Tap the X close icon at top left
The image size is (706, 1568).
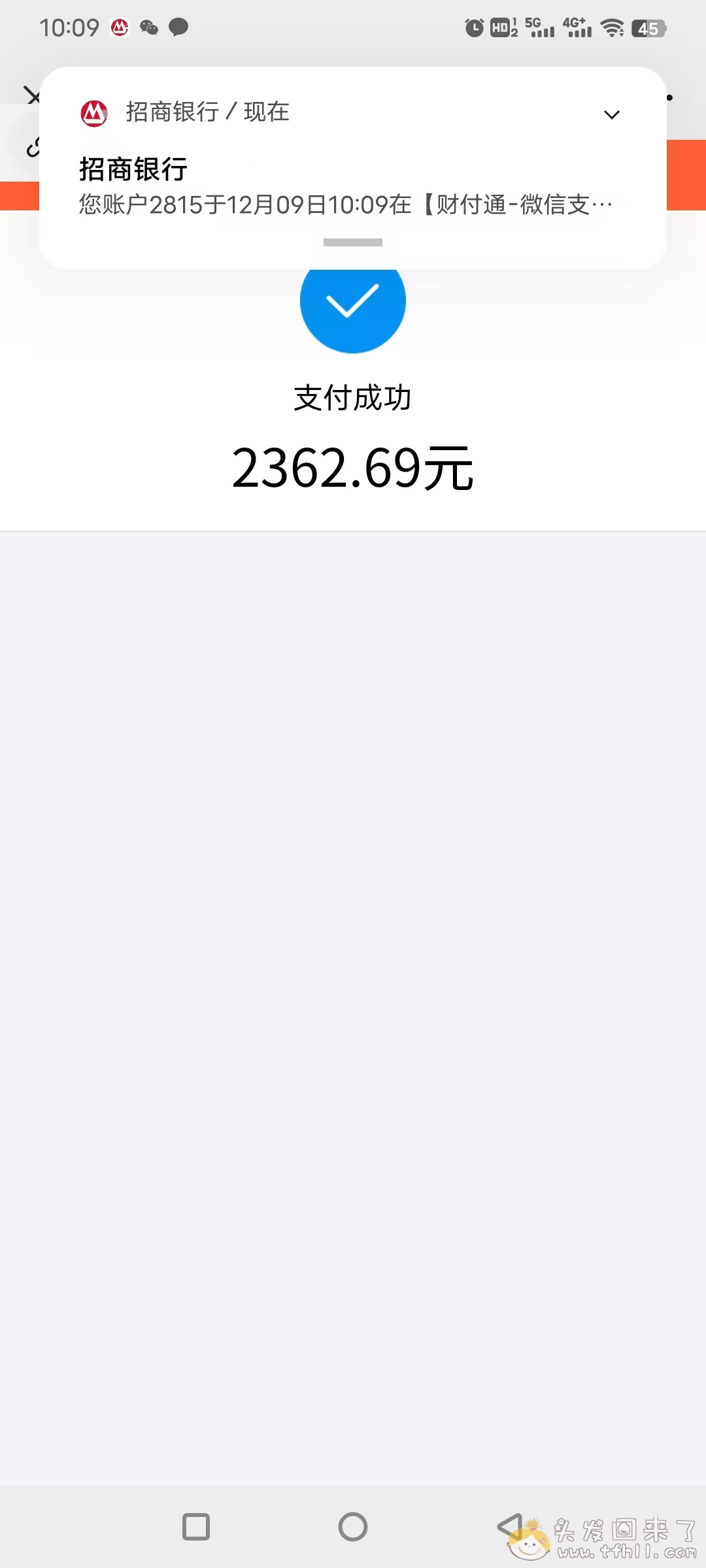coord(34,97)
